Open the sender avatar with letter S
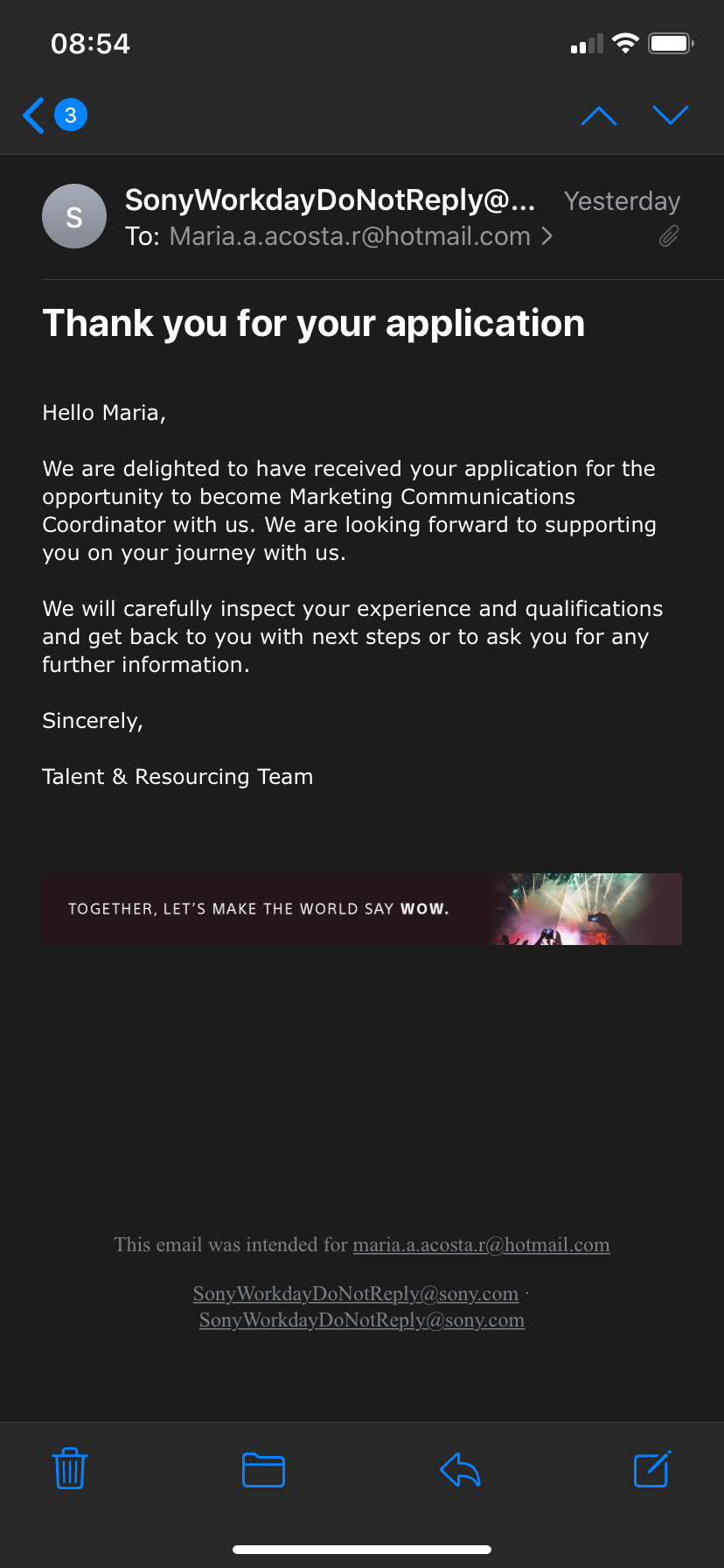Image resolution: width=724 pixels, height=1568 pixels. point(74,216)
